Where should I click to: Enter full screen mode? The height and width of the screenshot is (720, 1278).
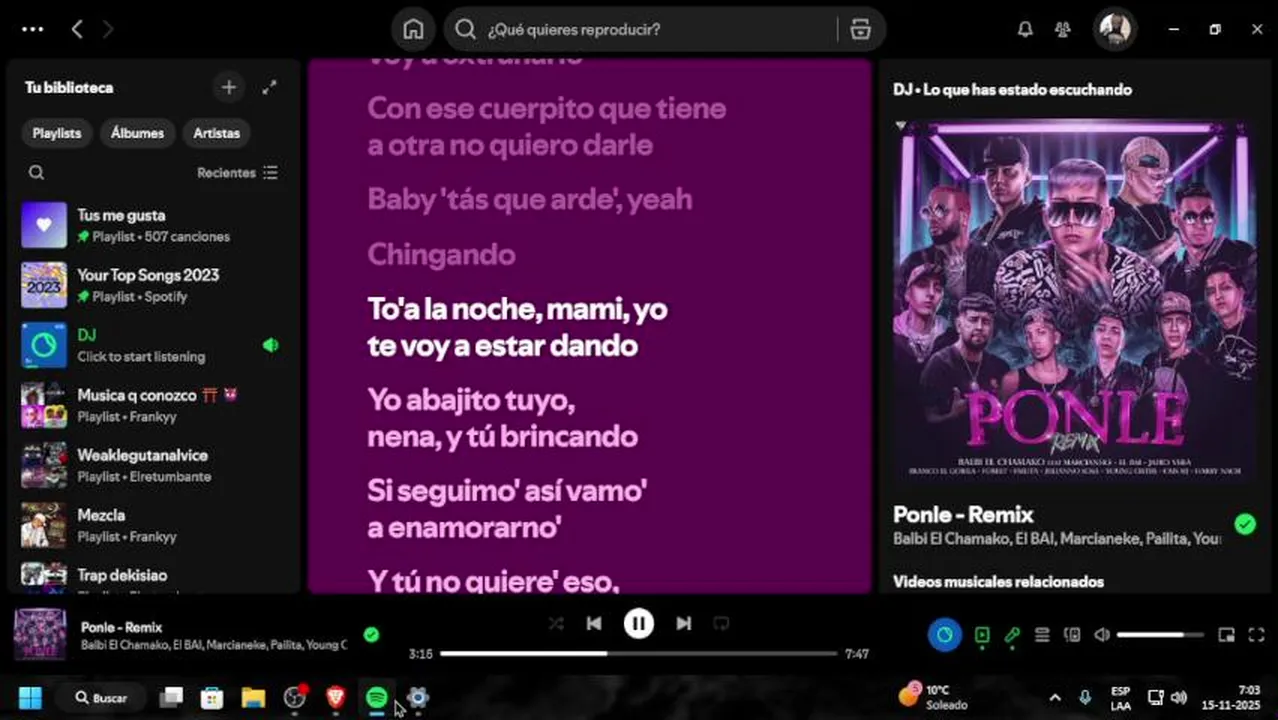tap(1257, 635)
